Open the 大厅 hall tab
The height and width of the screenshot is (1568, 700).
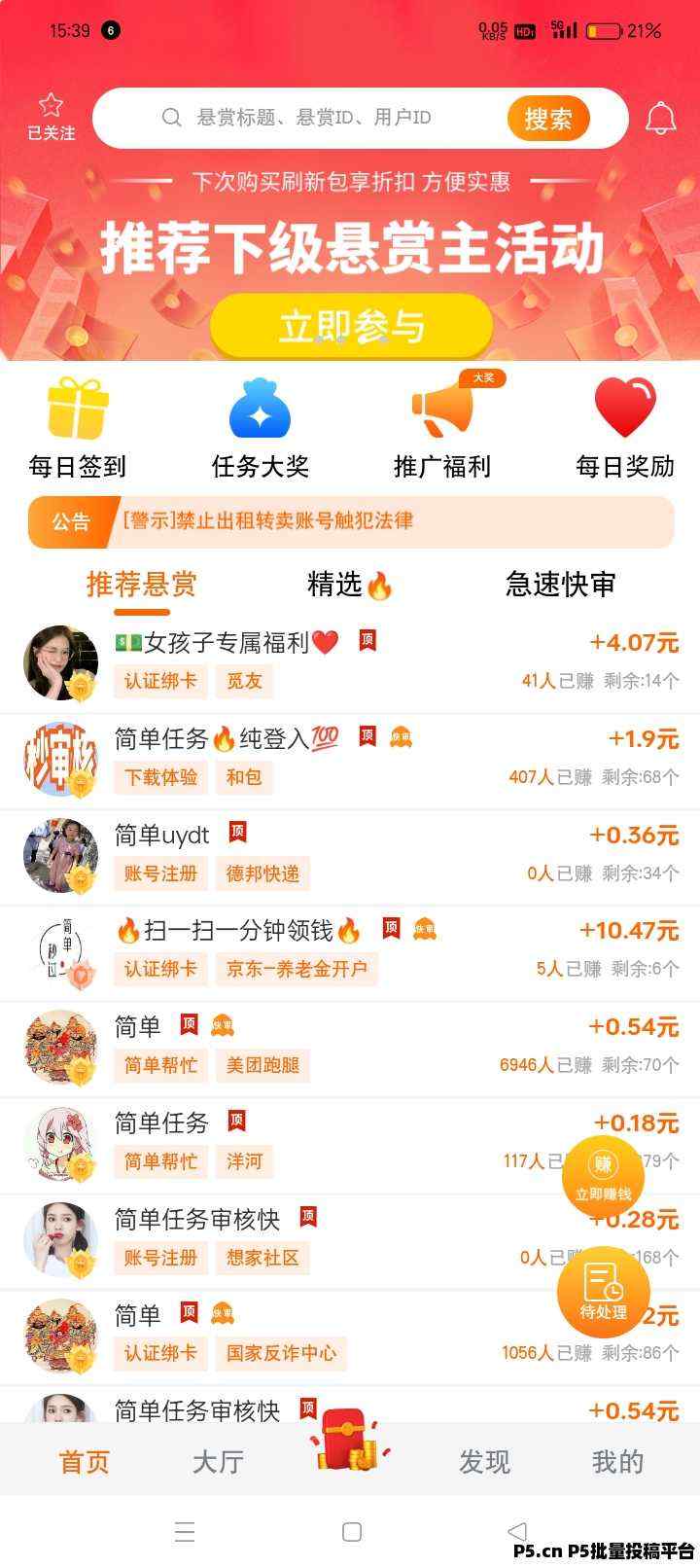coord(217,1461)
